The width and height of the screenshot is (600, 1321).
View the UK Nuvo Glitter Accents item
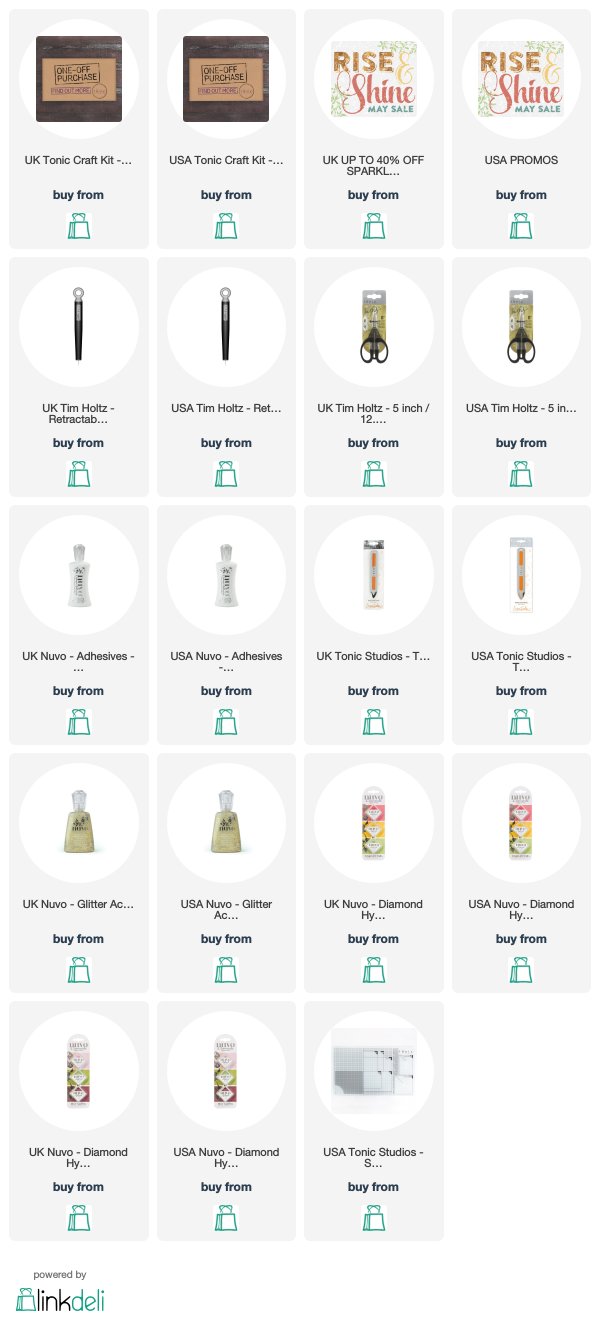79,873
